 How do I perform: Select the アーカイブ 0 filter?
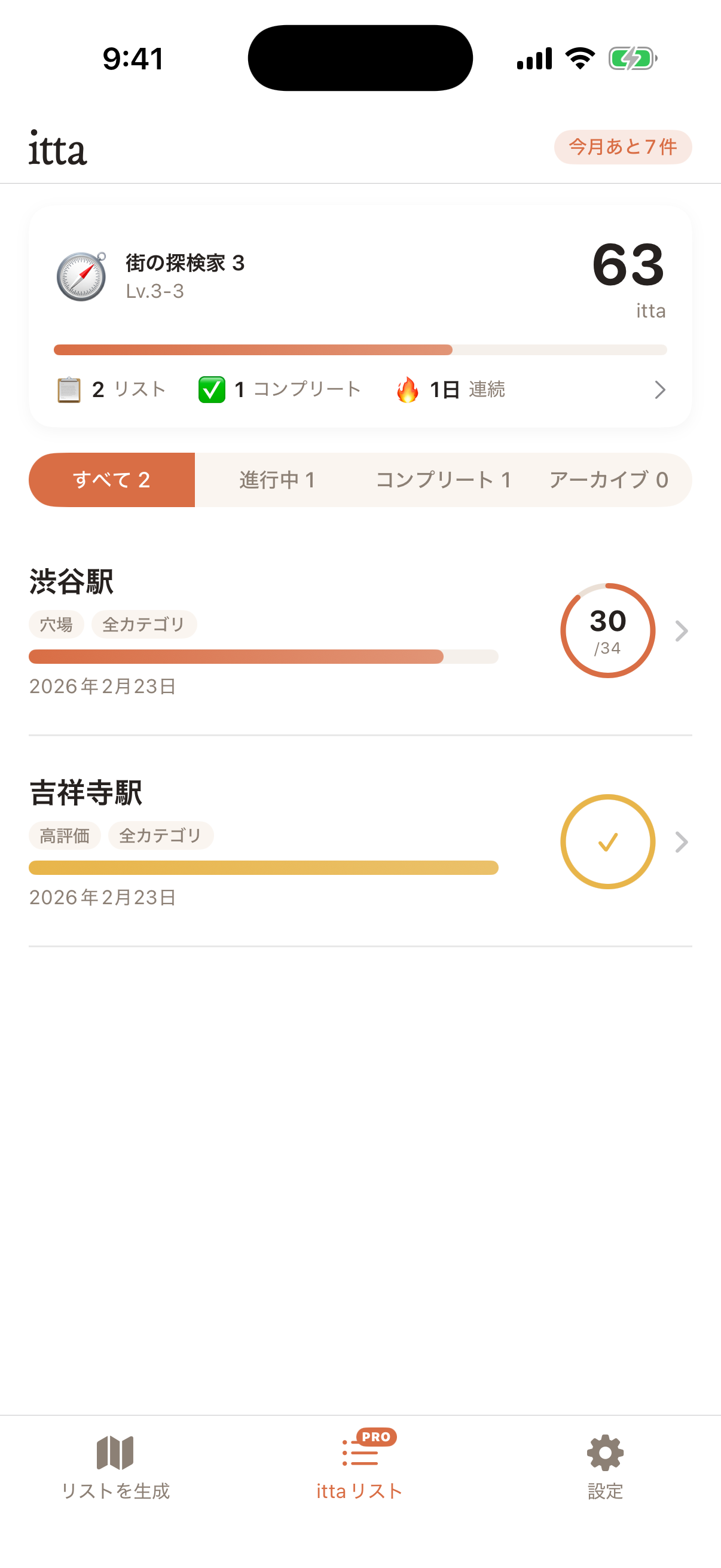(609, 480)
